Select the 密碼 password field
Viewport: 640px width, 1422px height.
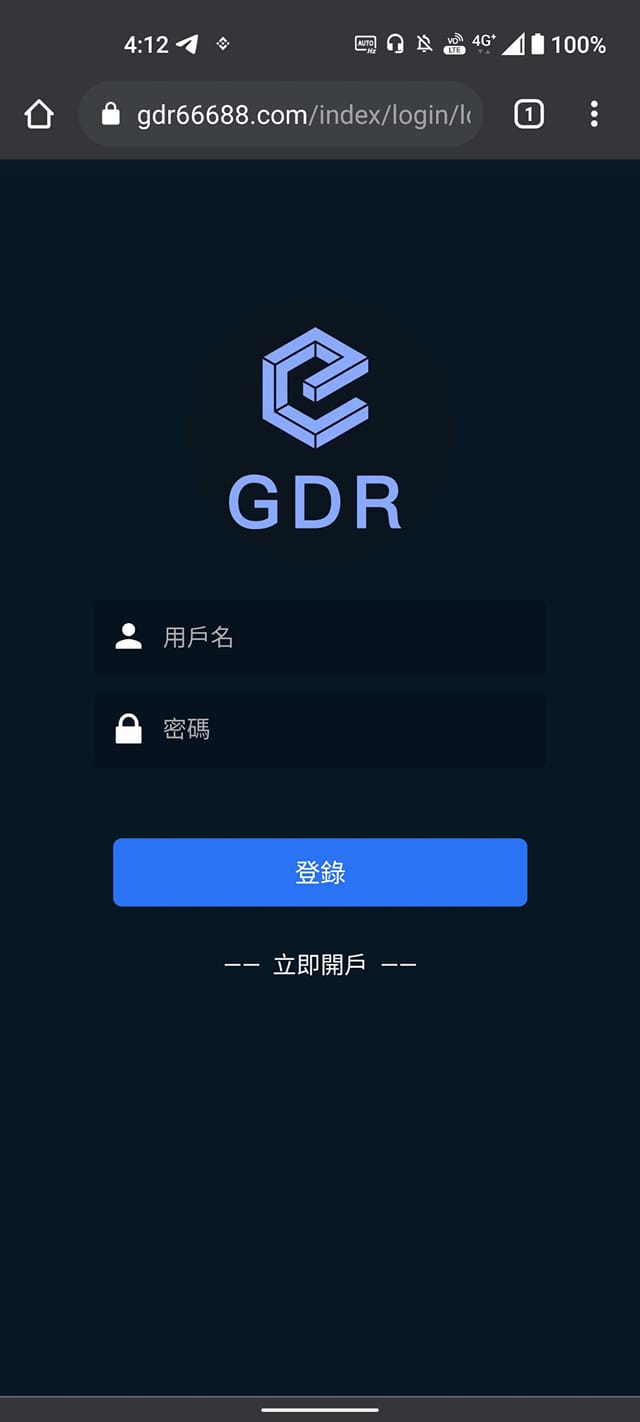(340, 729)
